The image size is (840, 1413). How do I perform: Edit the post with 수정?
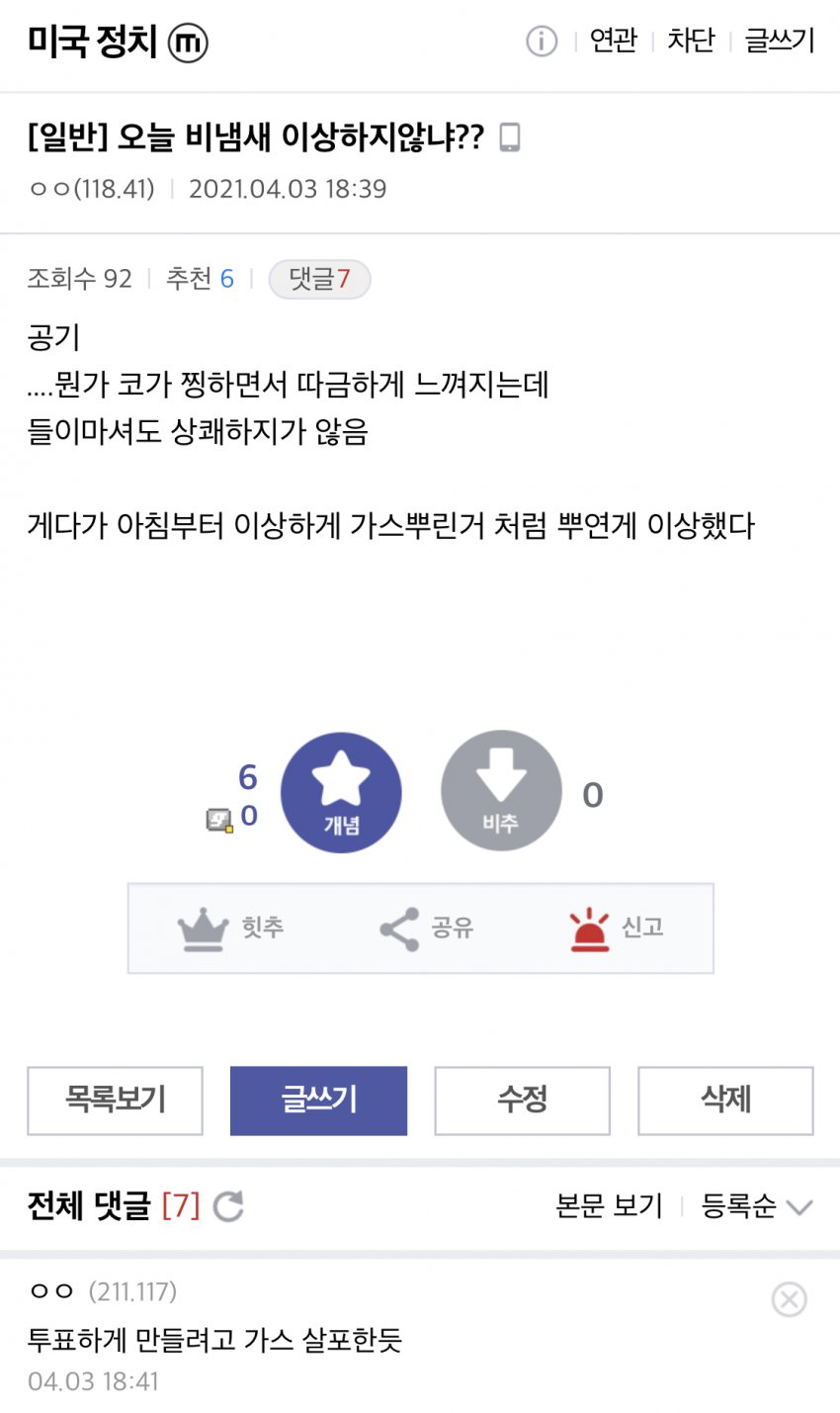pyautogui.click(x=522, y=1100)
